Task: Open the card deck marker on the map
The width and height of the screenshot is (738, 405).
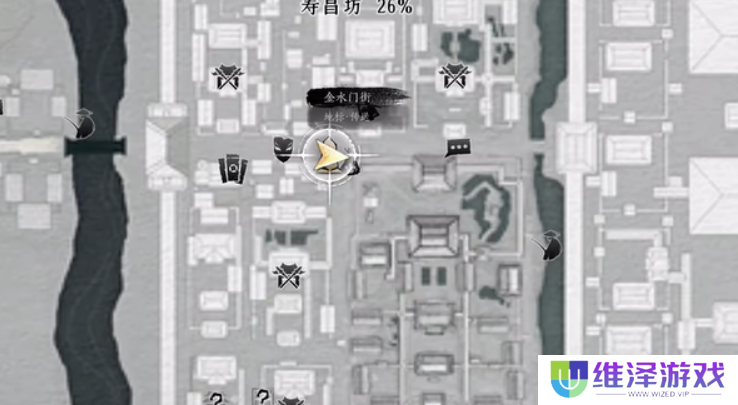Action: [x=233, y=168]
